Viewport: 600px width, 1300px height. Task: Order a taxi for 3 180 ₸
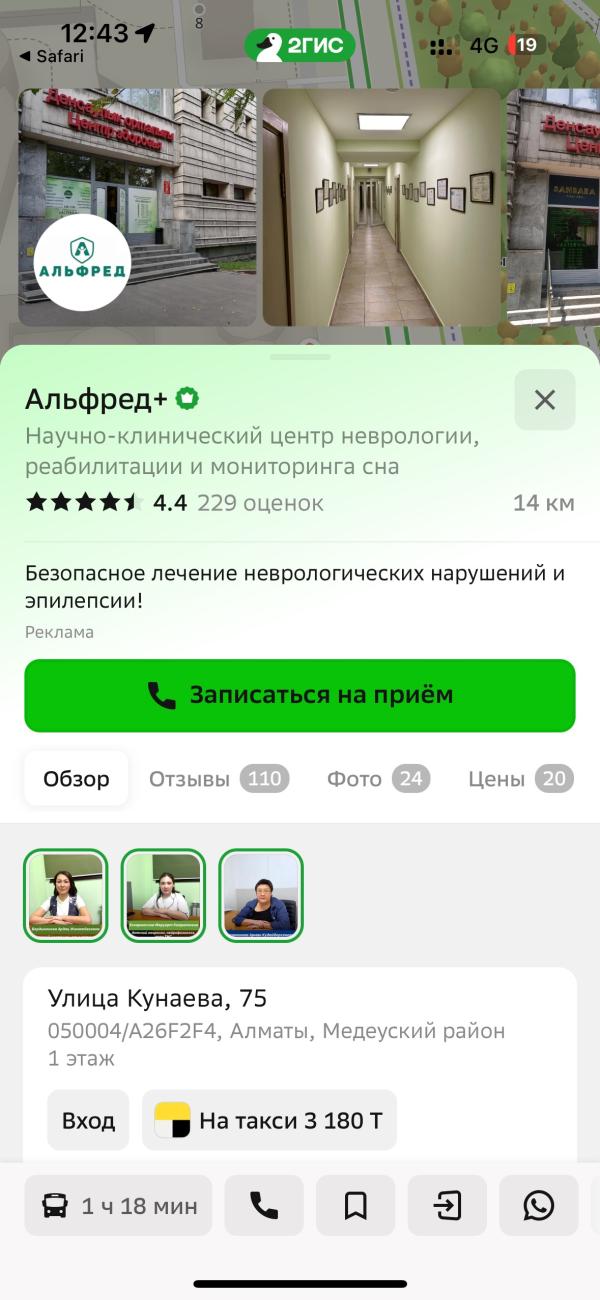[x=269, y=1120]
